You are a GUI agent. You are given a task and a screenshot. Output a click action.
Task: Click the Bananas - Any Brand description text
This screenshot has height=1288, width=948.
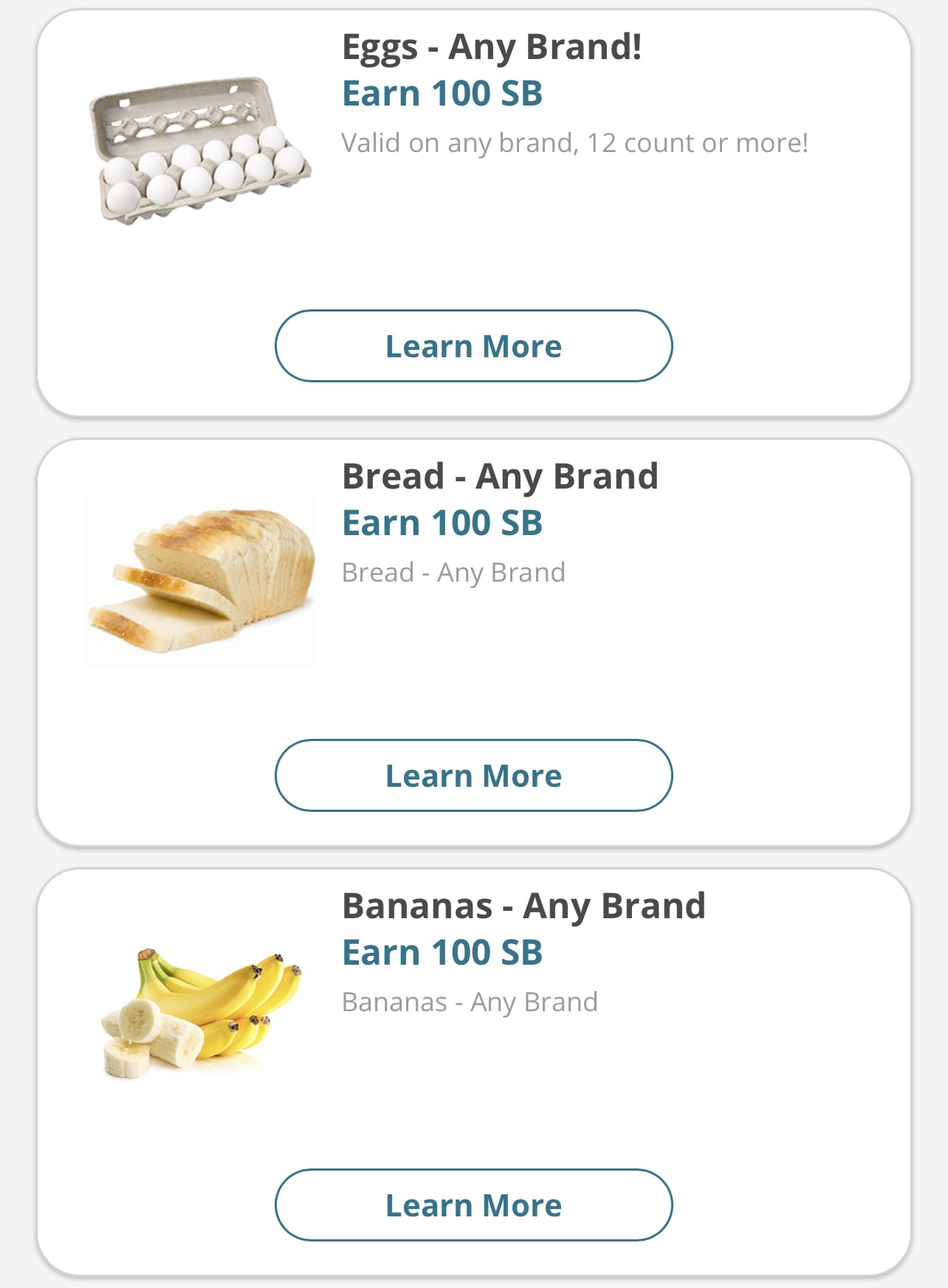470,1000
